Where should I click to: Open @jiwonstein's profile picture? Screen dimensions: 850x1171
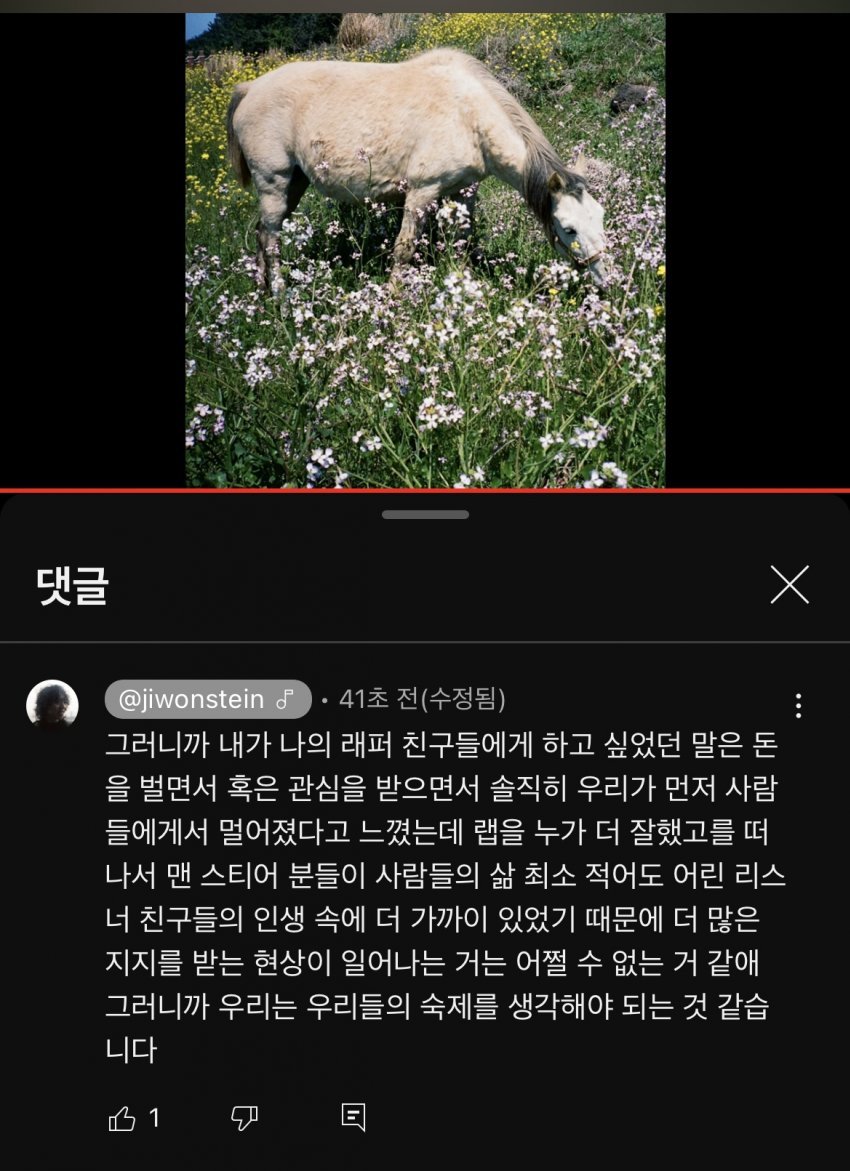52,705
